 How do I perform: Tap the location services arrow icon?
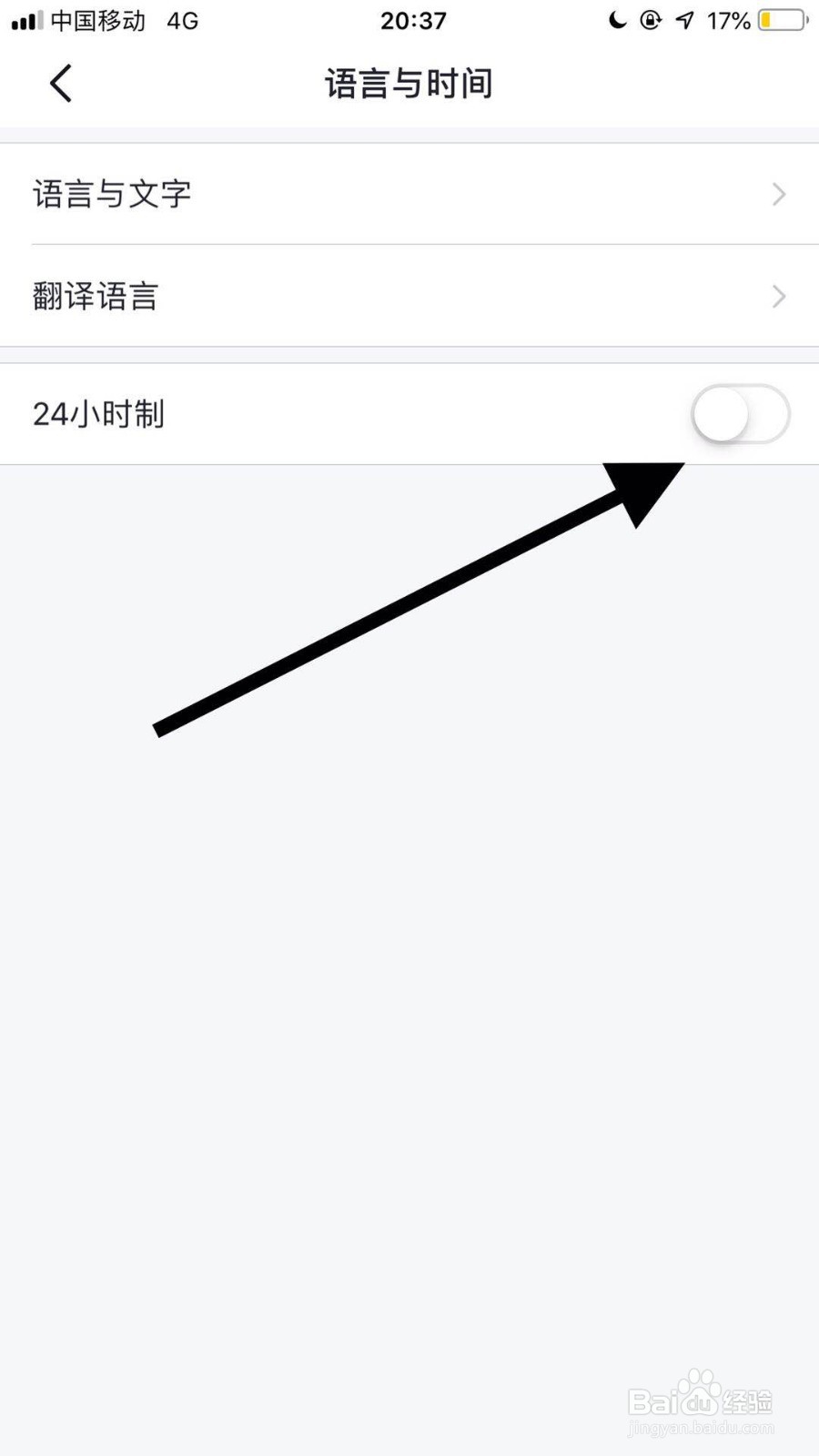[683, 20]
